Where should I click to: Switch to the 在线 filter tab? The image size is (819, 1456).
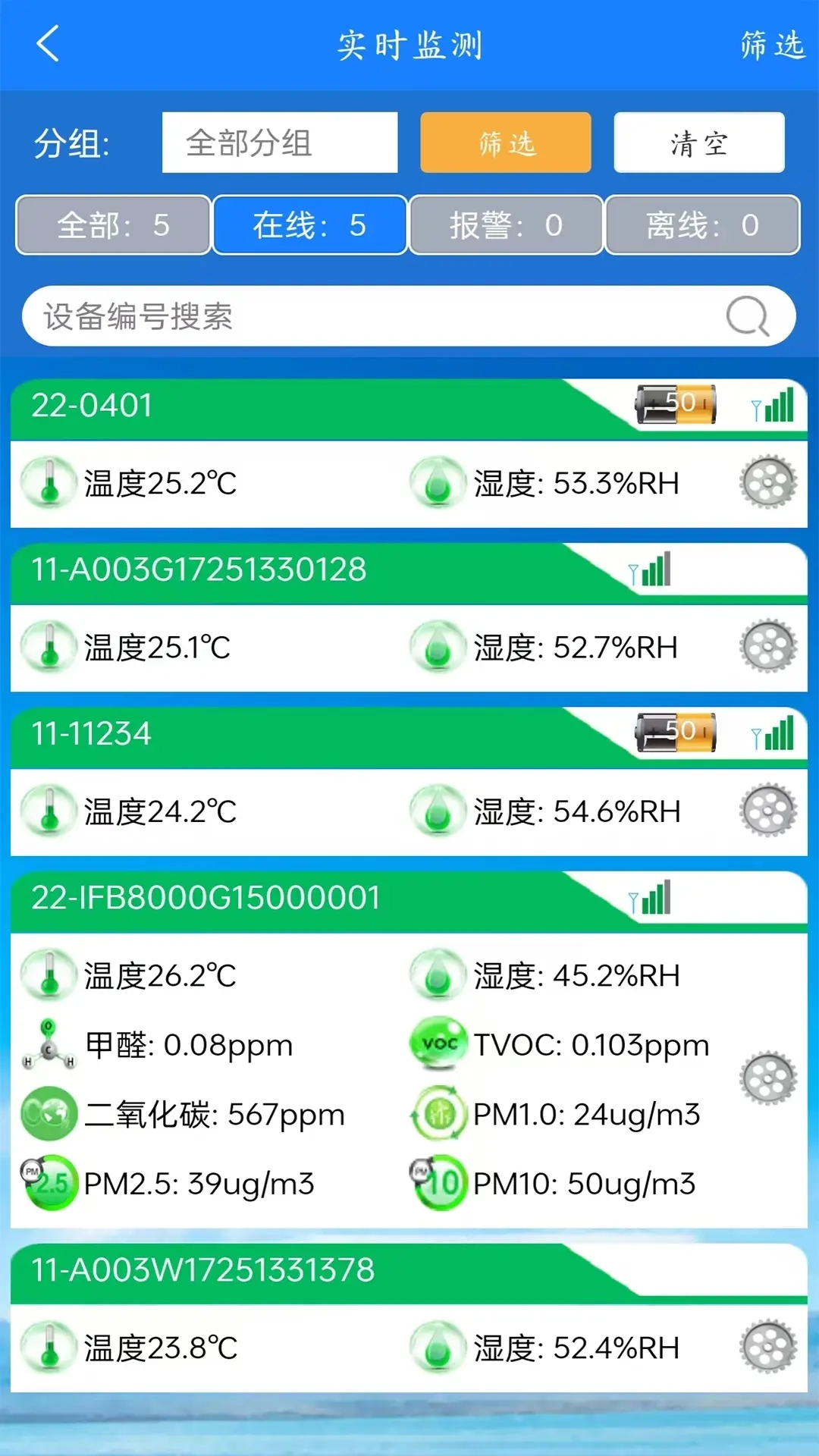pos(309,224)
